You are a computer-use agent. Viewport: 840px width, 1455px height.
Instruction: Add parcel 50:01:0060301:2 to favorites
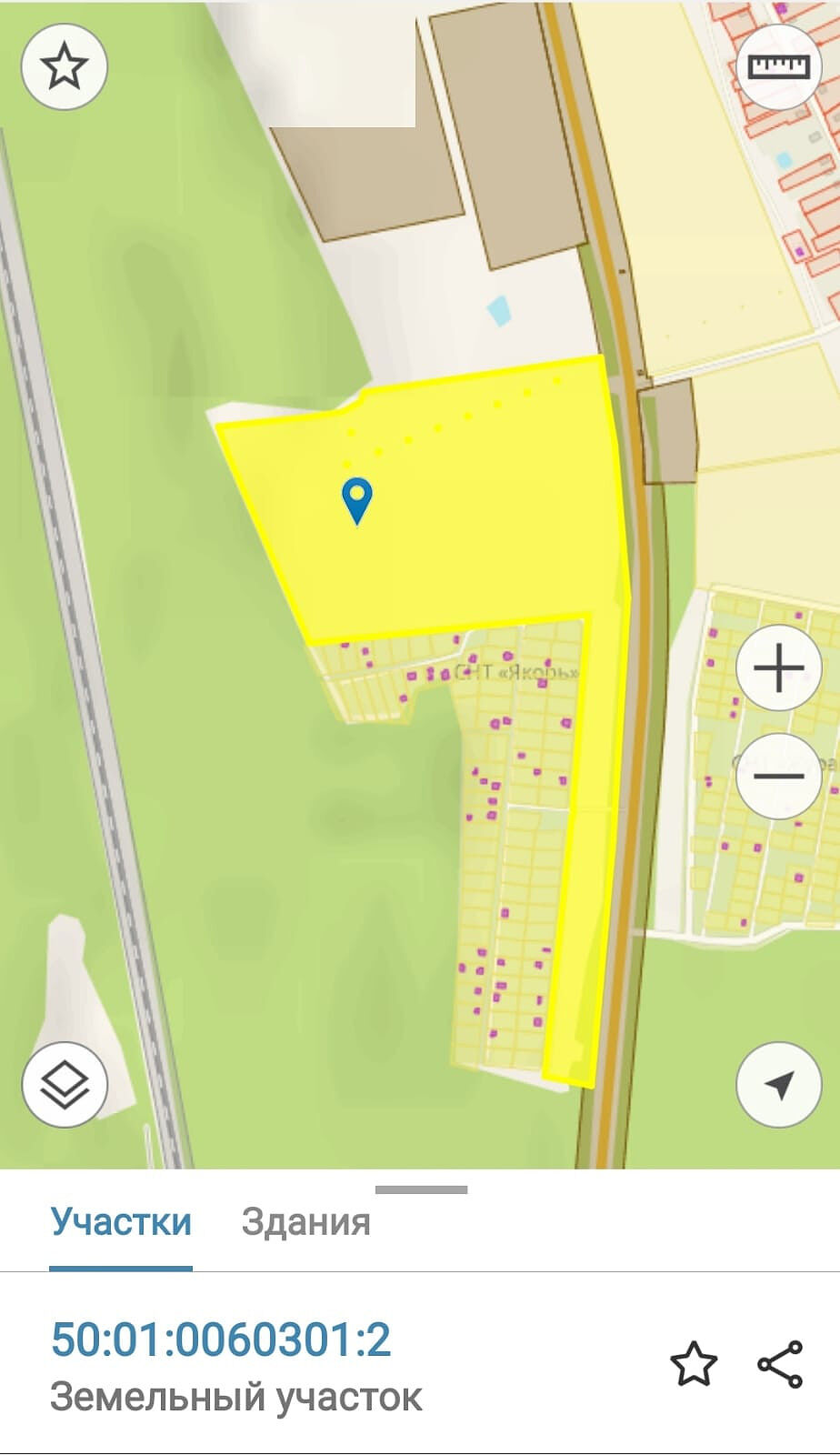(x=694, y=1364)
